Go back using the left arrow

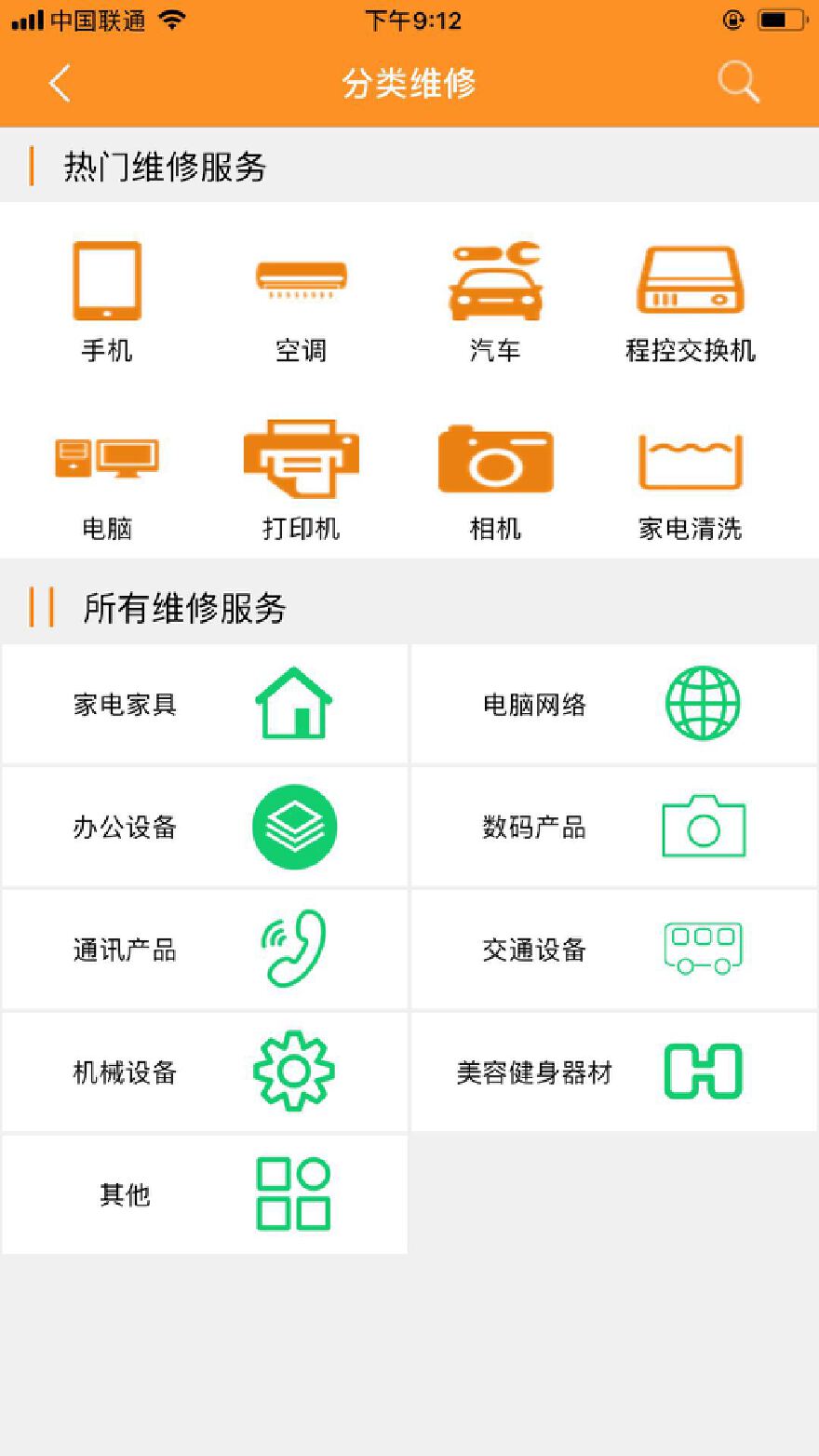coord(59,82)
